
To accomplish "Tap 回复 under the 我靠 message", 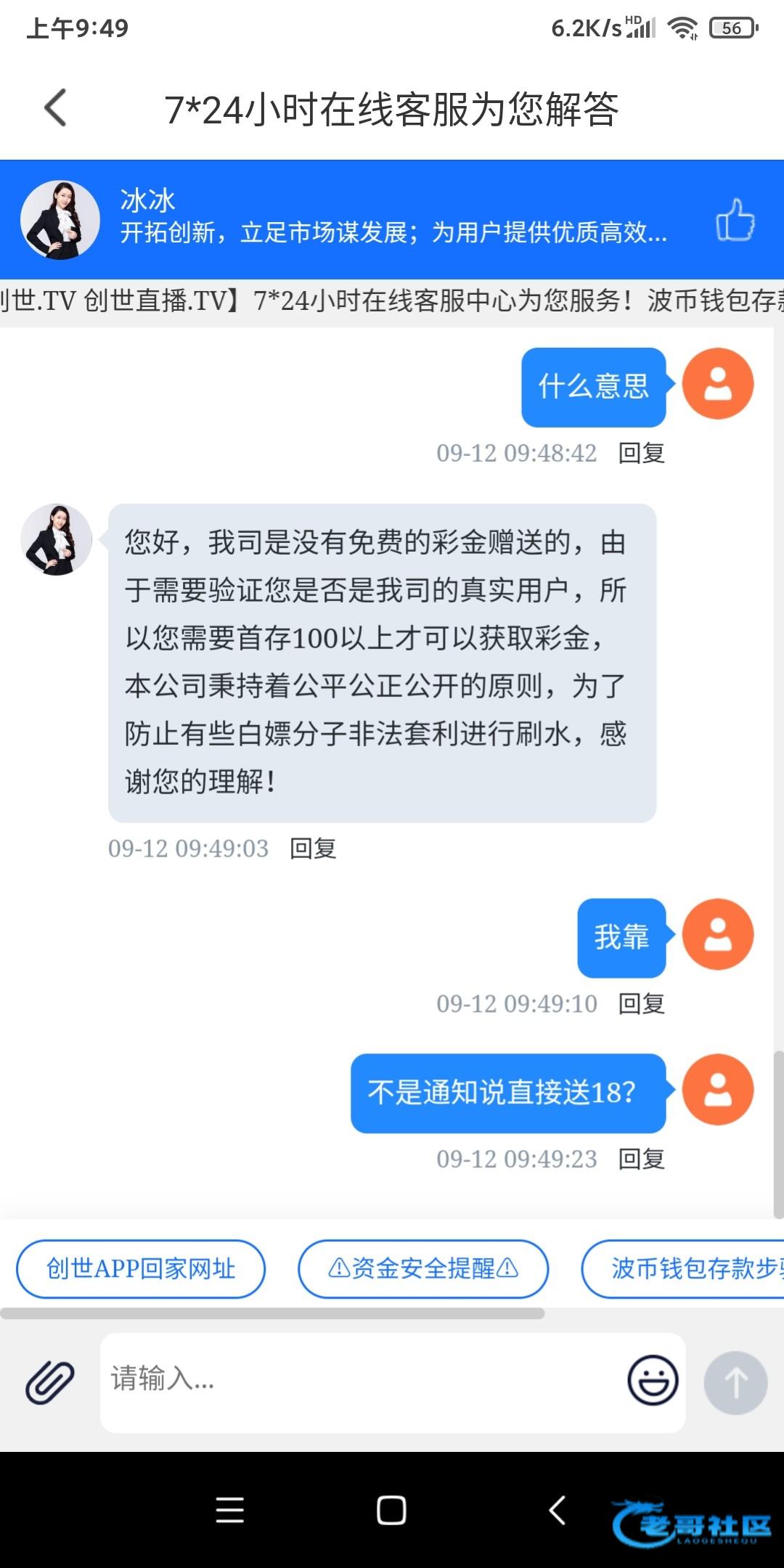I will pos(641,1003).
